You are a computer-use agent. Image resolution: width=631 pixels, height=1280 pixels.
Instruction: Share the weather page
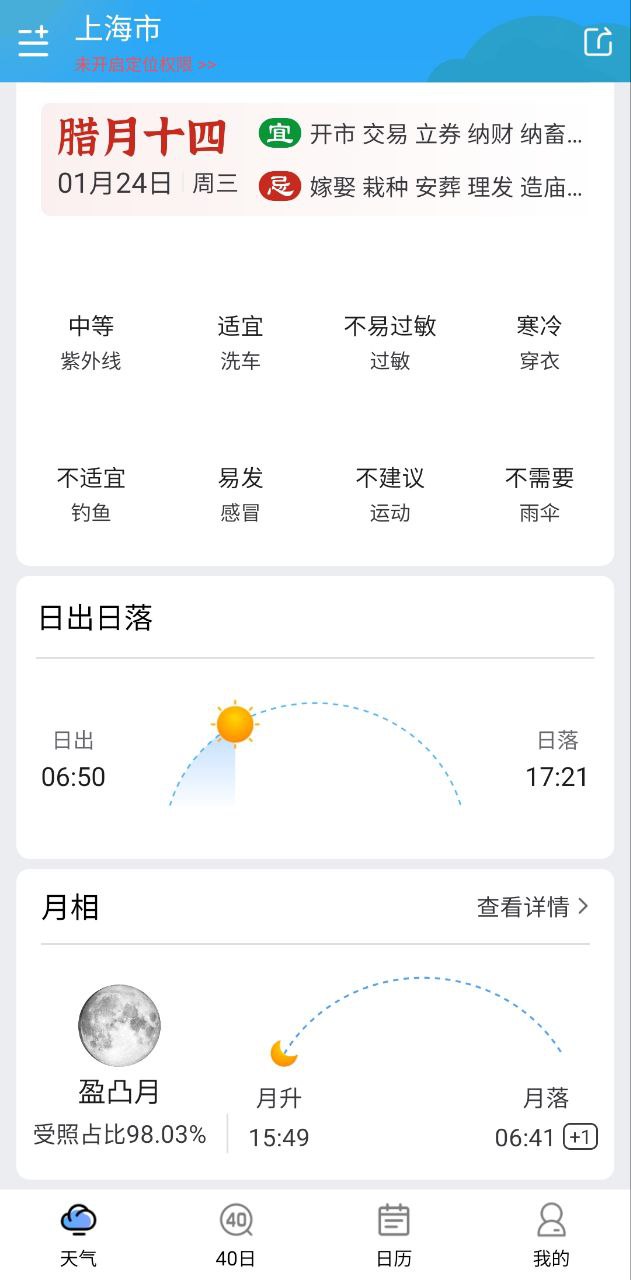[x=597, y=41]
